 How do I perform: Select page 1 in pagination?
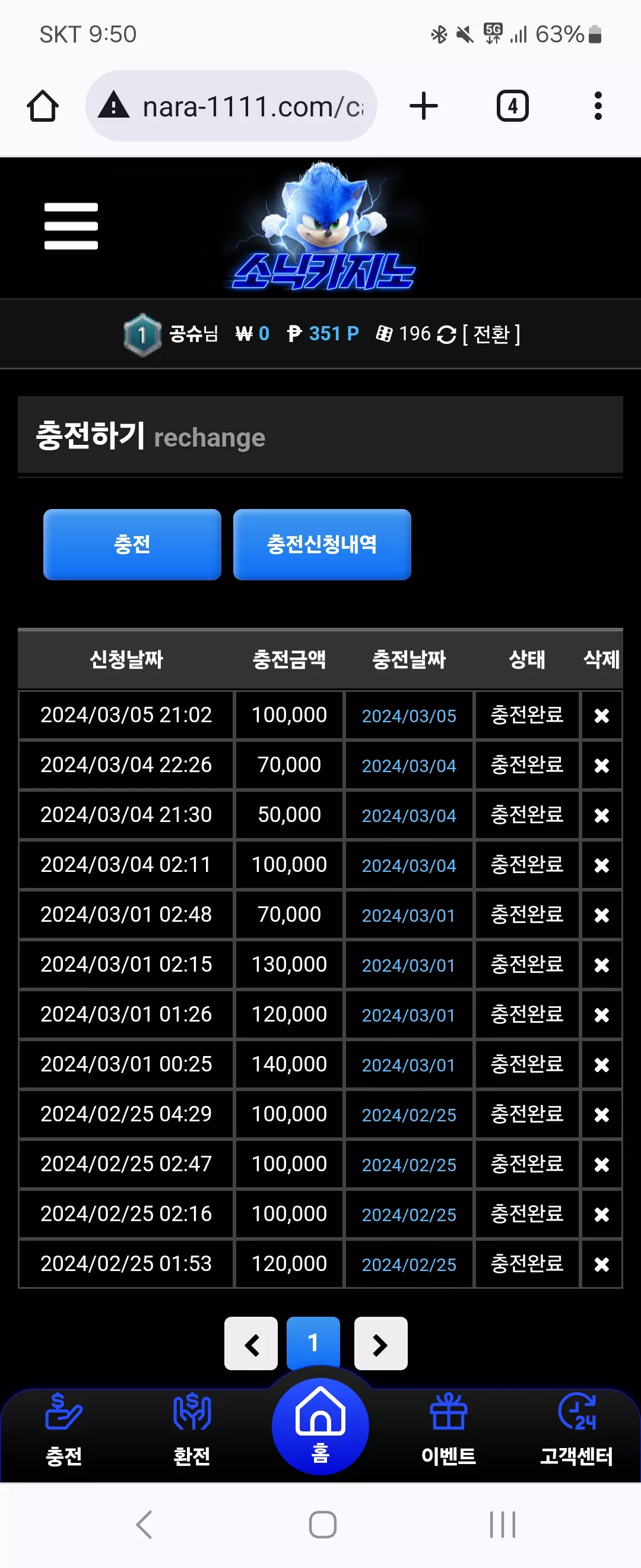point(313,1343)
